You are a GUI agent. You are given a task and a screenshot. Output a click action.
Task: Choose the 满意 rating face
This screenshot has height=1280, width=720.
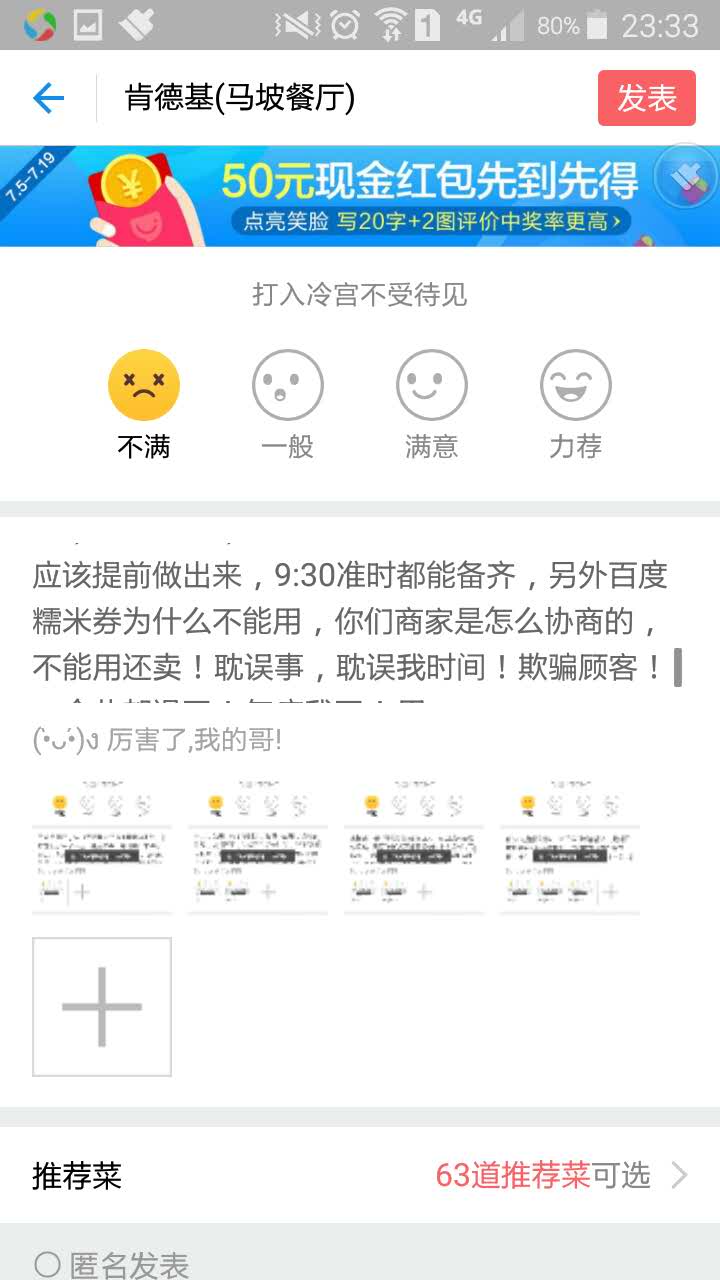pyautogui.click(x=432, y=385)
